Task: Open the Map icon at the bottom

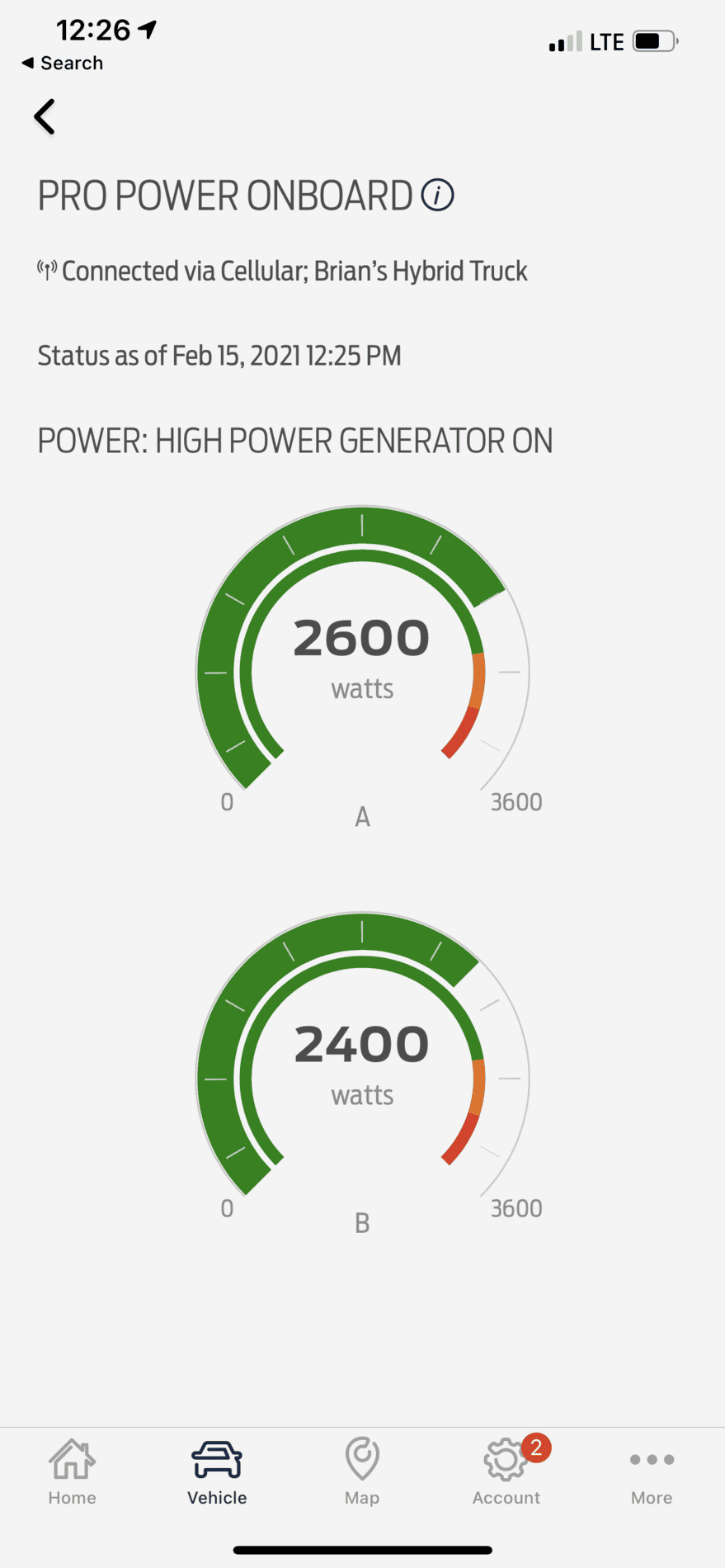Action: click(362, 1458)
